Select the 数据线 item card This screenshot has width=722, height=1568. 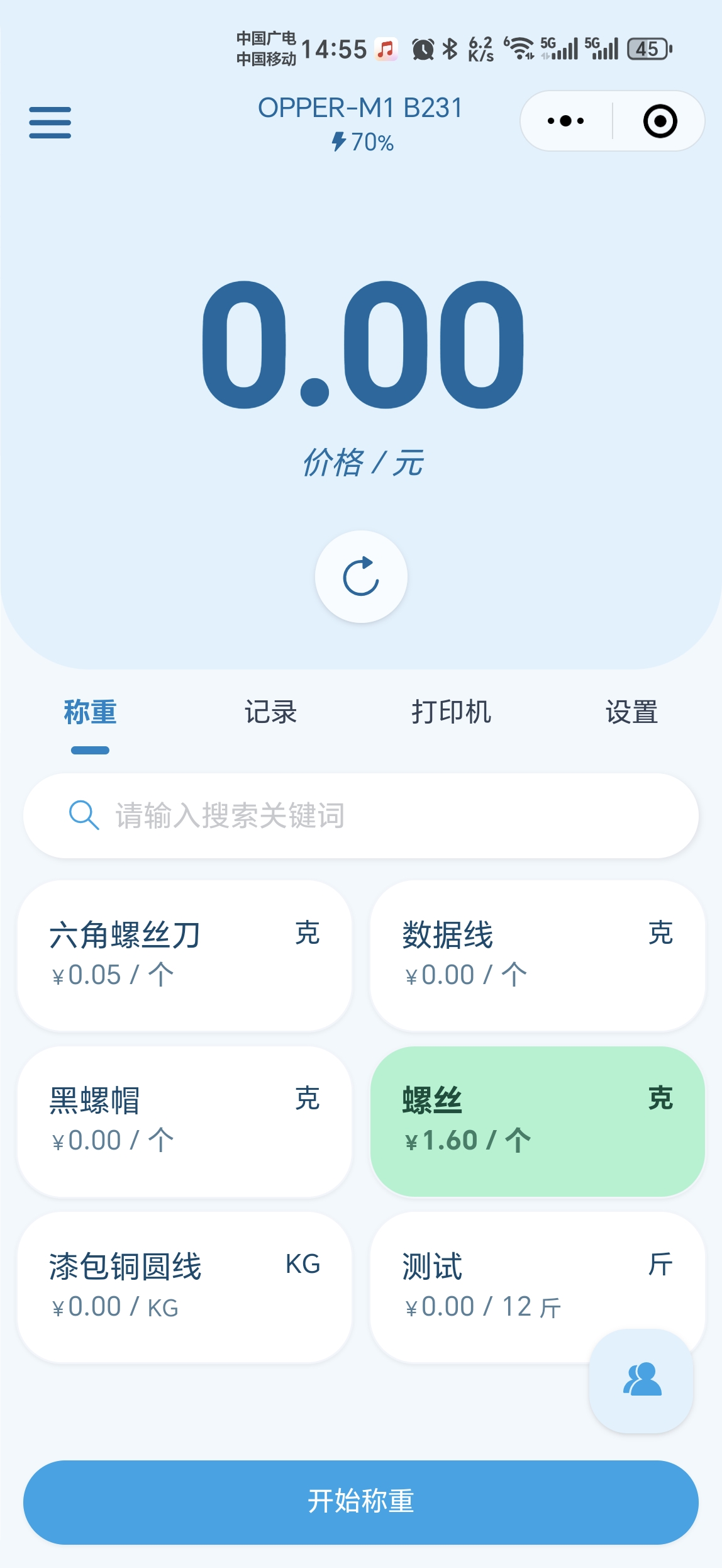(x=538, y=956)
